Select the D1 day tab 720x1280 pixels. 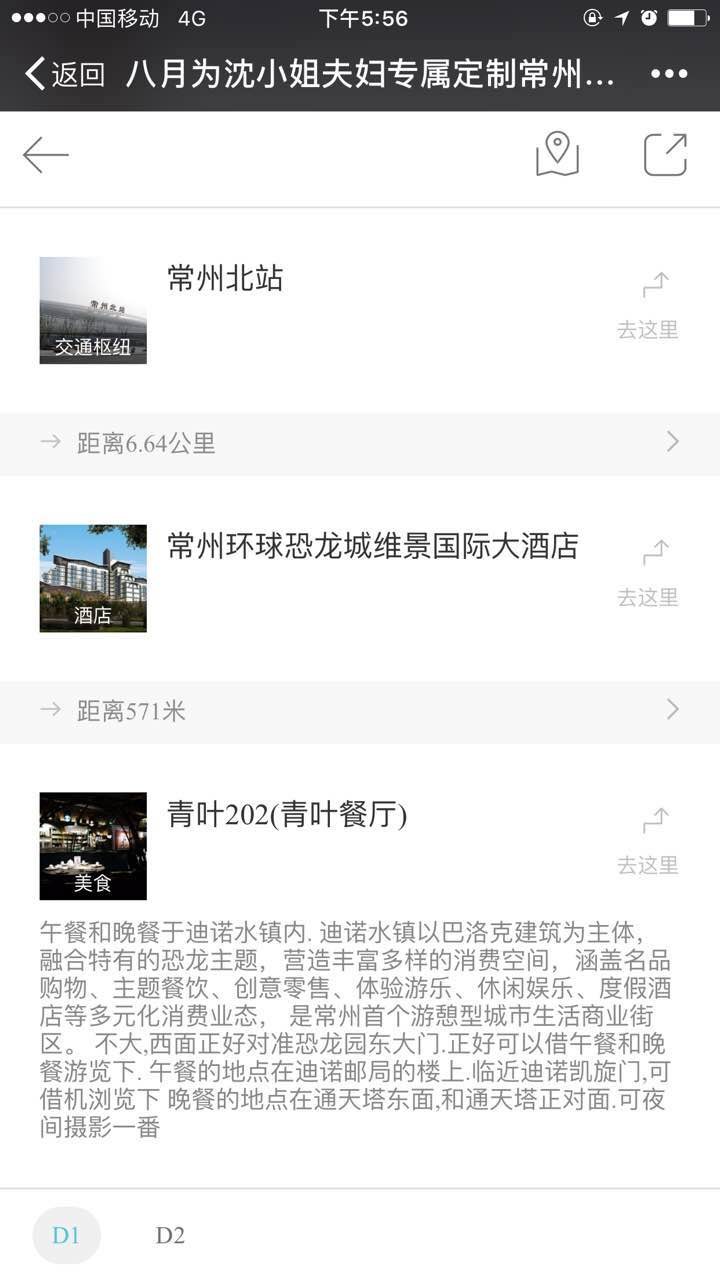[66, 1235]
